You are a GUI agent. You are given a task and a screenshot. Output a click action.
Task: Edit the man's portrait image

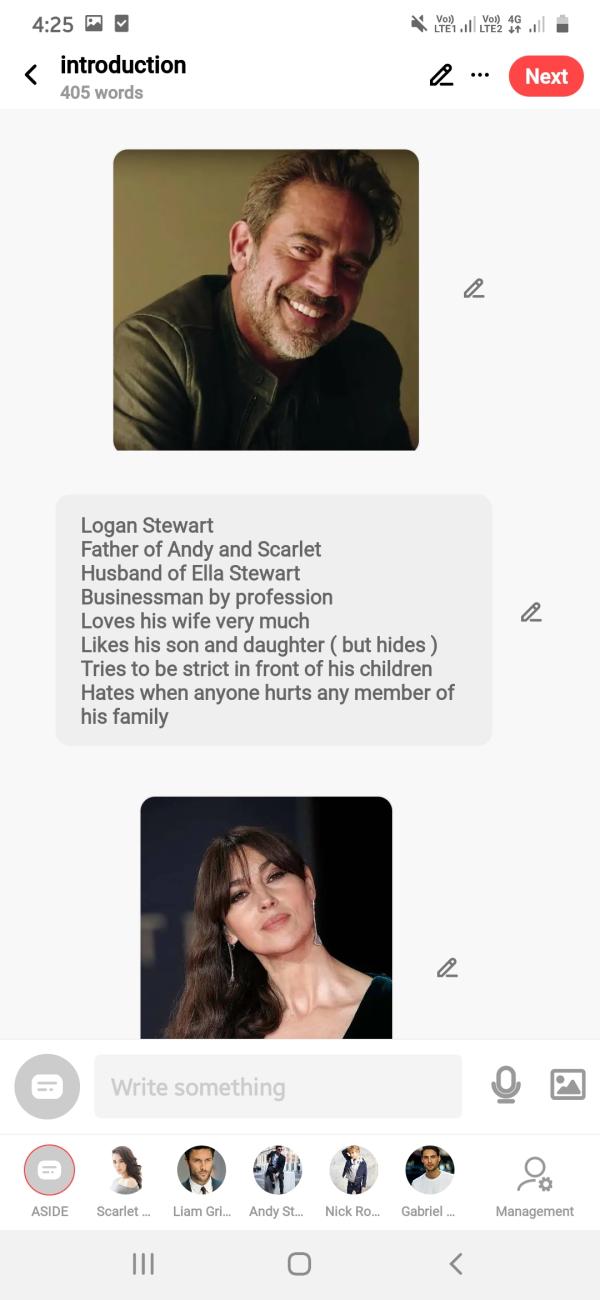click(x=473, y=289)
